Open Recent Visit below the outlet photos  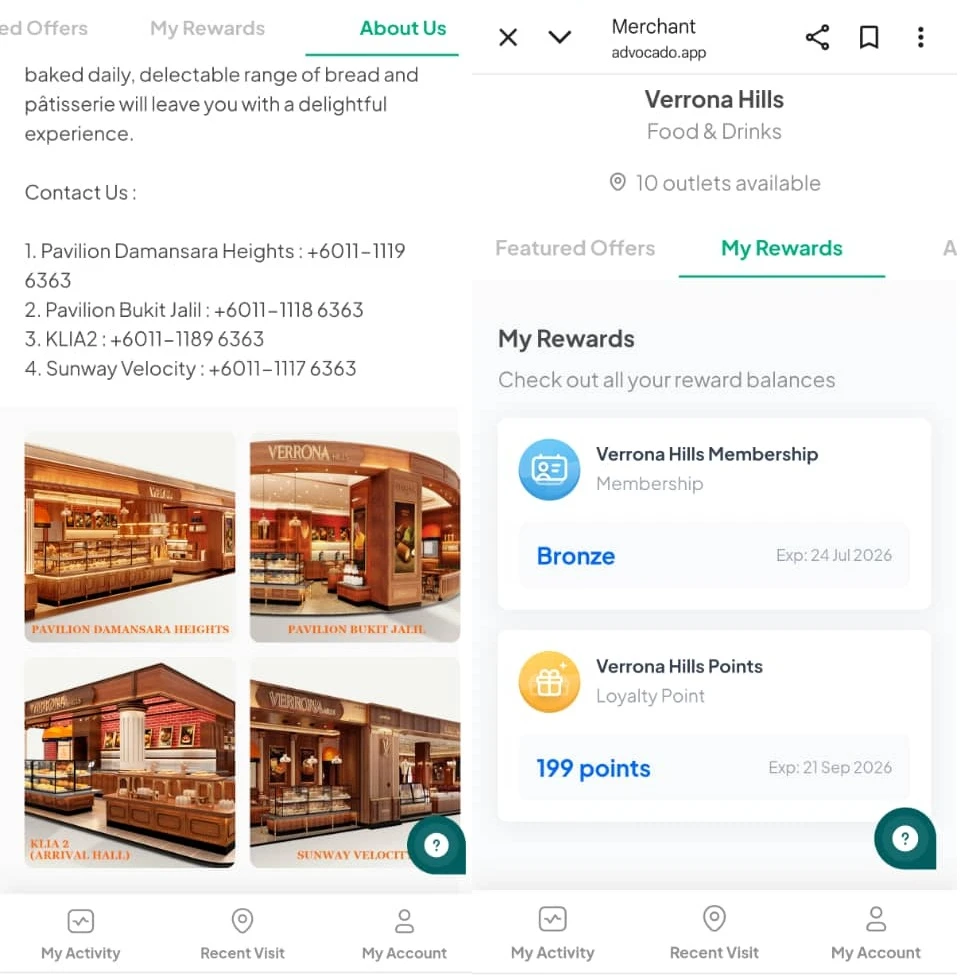(x=242, y=934)
